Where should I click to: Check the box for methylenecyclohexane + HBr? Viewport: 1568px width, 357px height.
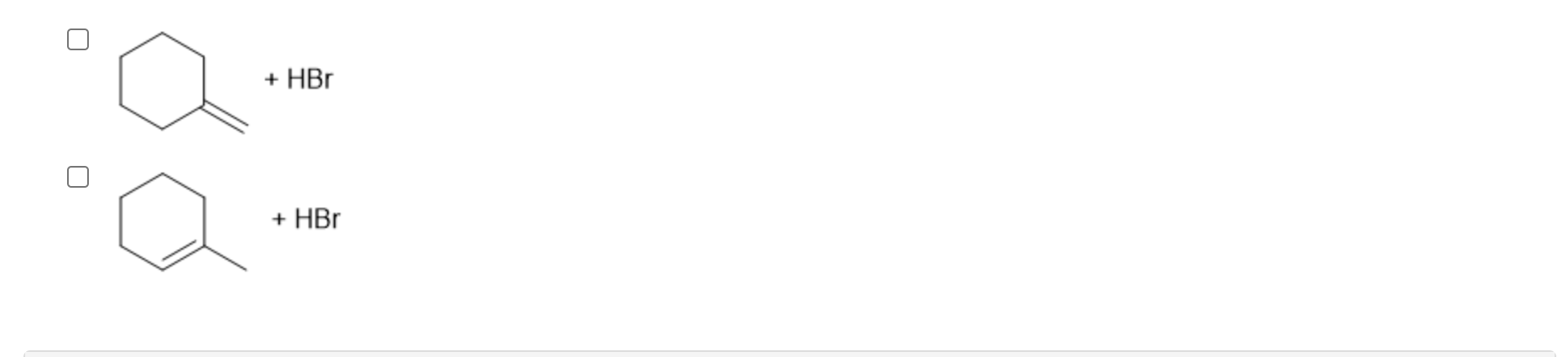tap(78, 39)
